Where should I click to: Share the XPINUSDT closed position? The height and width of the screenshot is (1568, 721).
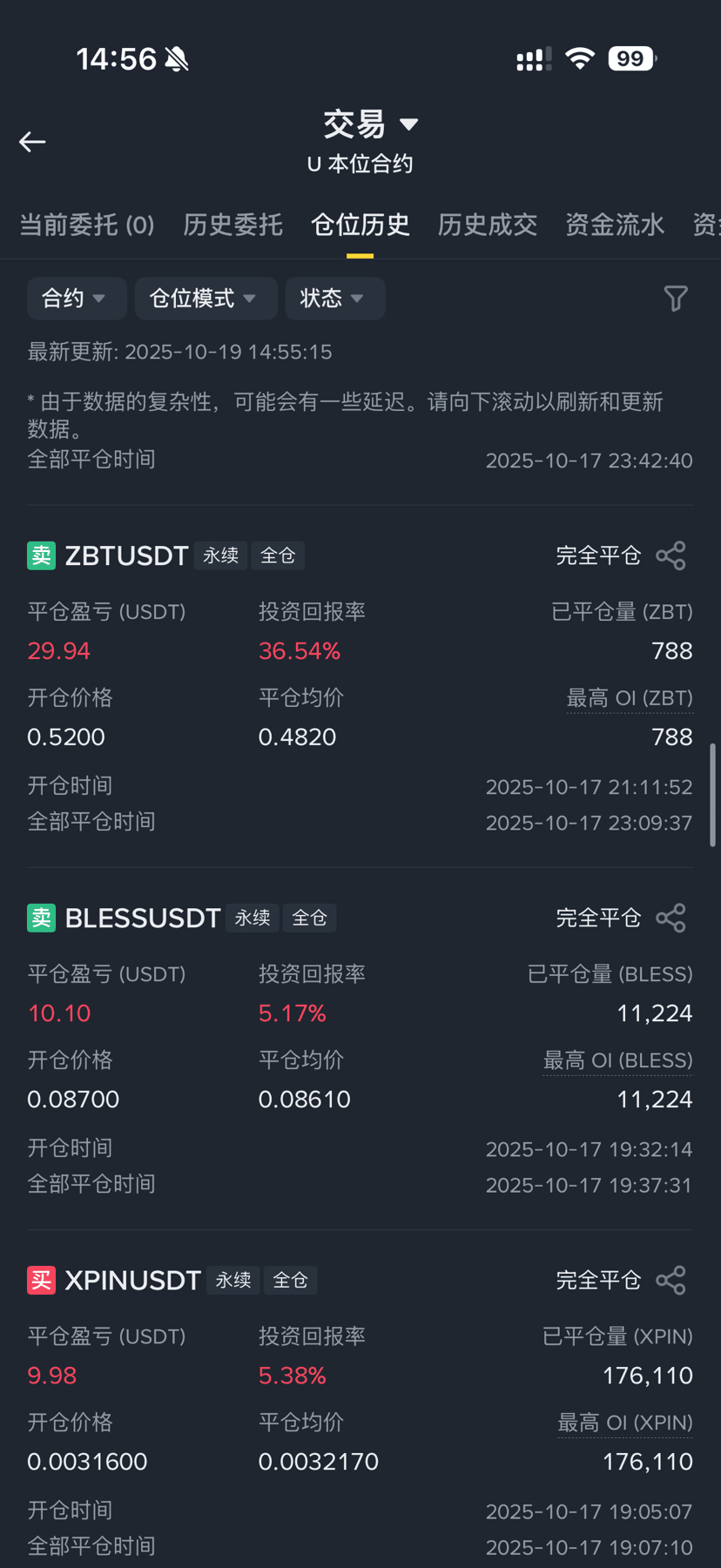670,1280
